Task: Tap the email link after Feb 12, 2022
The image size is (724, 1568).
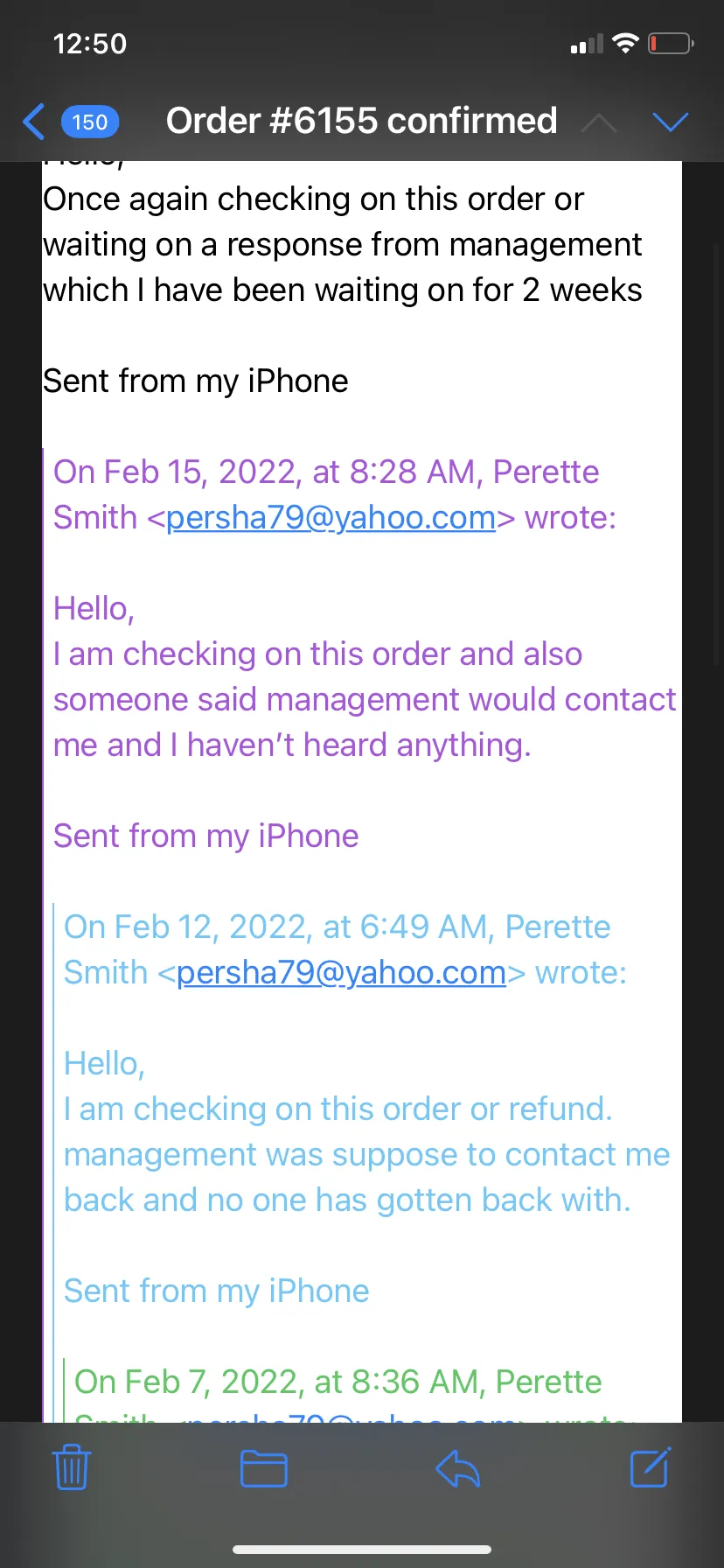Action: pos(341,973)
